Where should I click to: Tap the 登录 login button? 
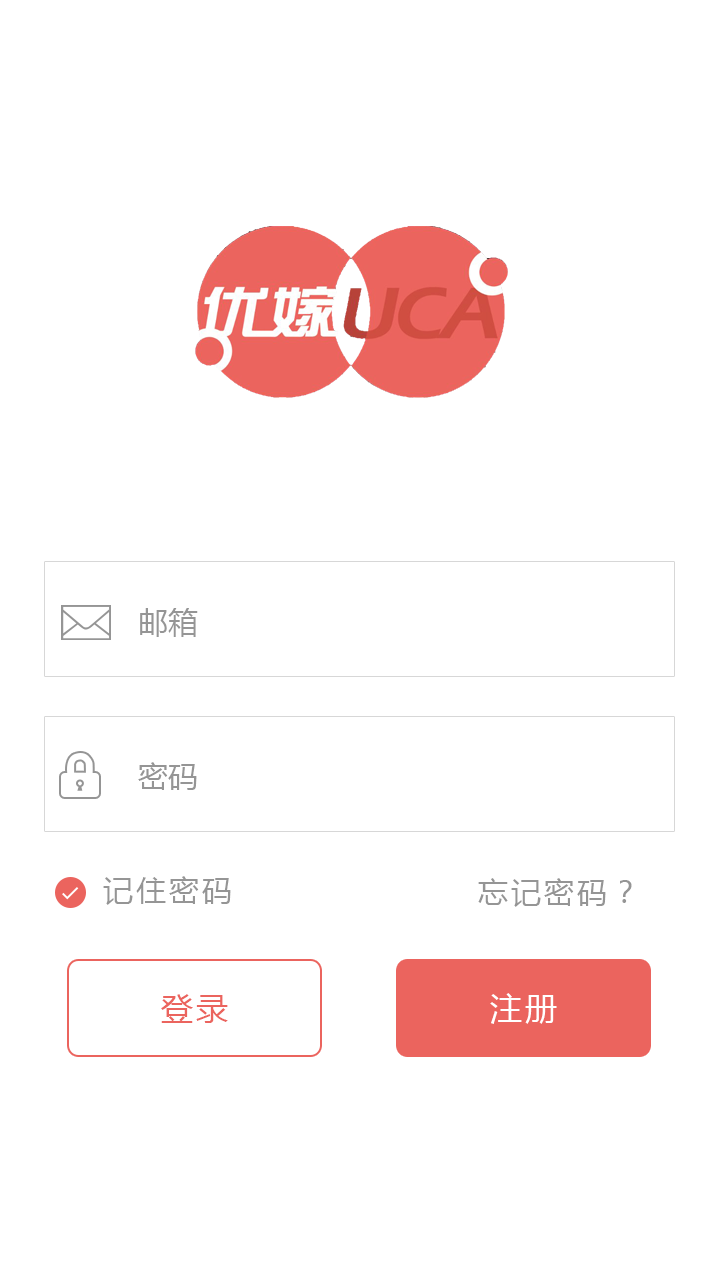[194, 1008]
